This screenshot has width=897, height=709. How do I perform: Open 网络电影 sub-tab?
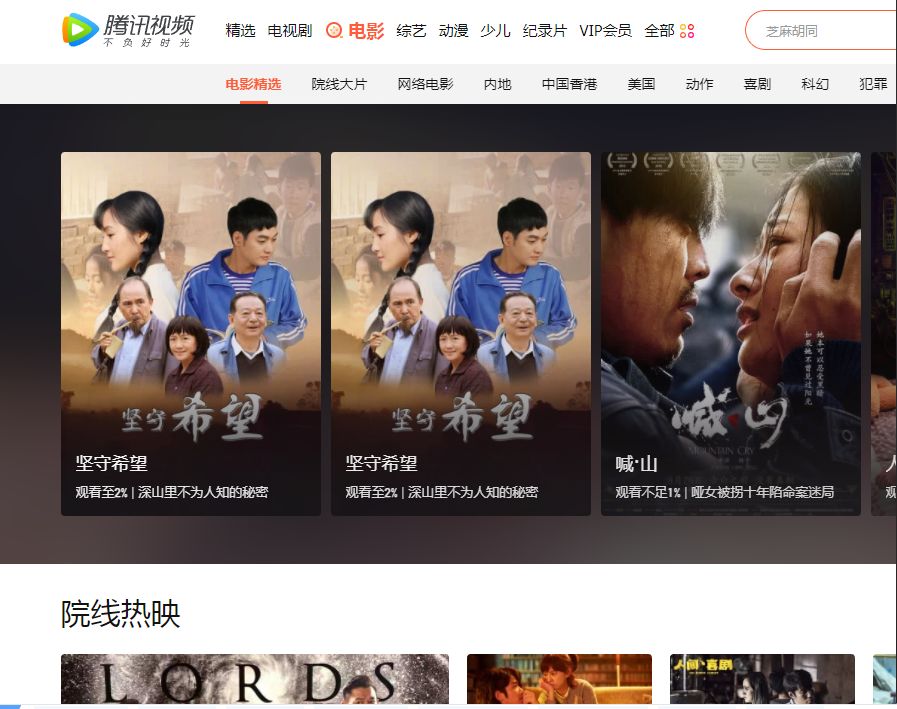coord(425,84)
